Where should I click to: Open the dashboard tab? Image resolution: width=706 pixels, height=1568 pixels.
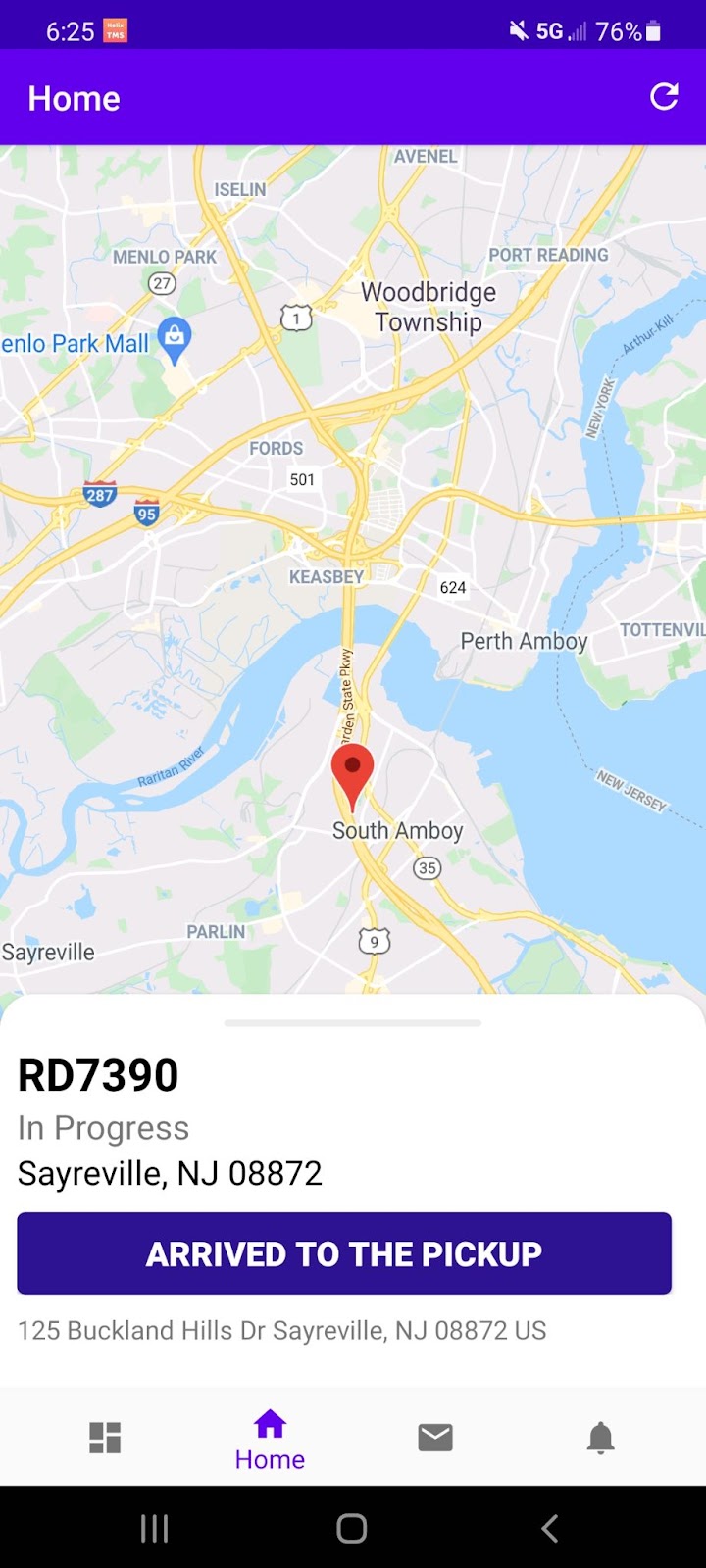tap(105, 1438)
